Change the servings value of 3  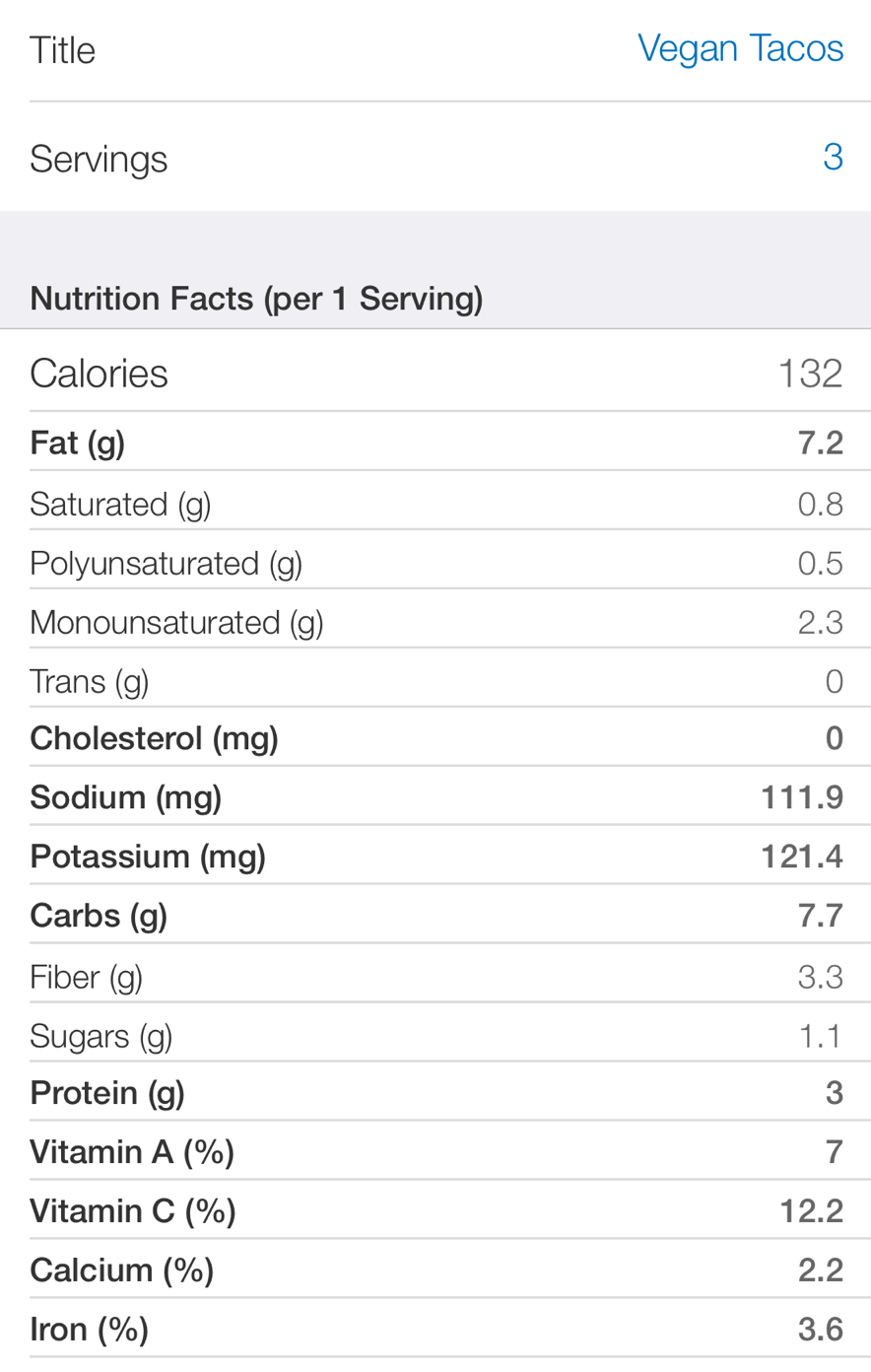[x=833, y=158]
